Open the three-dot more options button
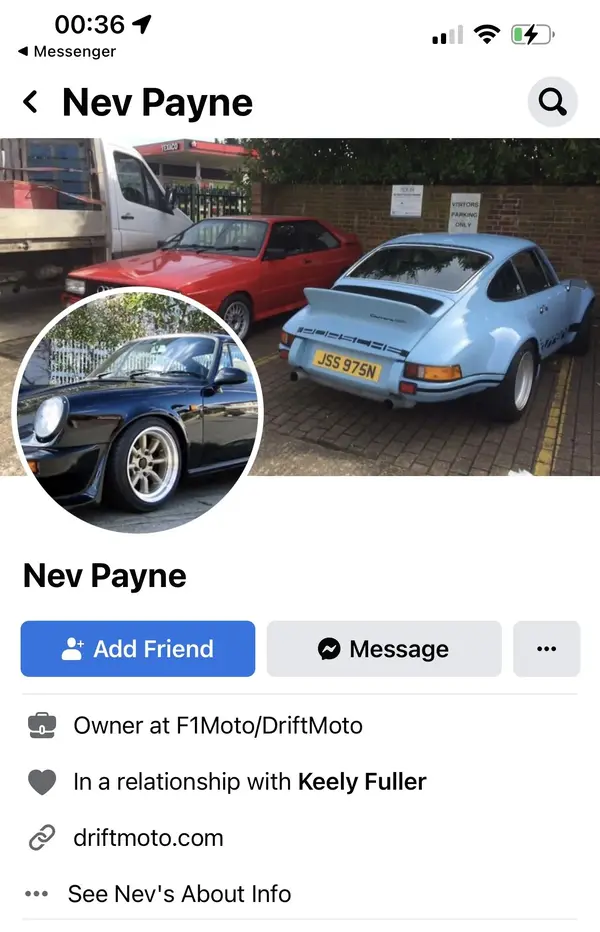600x932 pixels. point(546,649)
